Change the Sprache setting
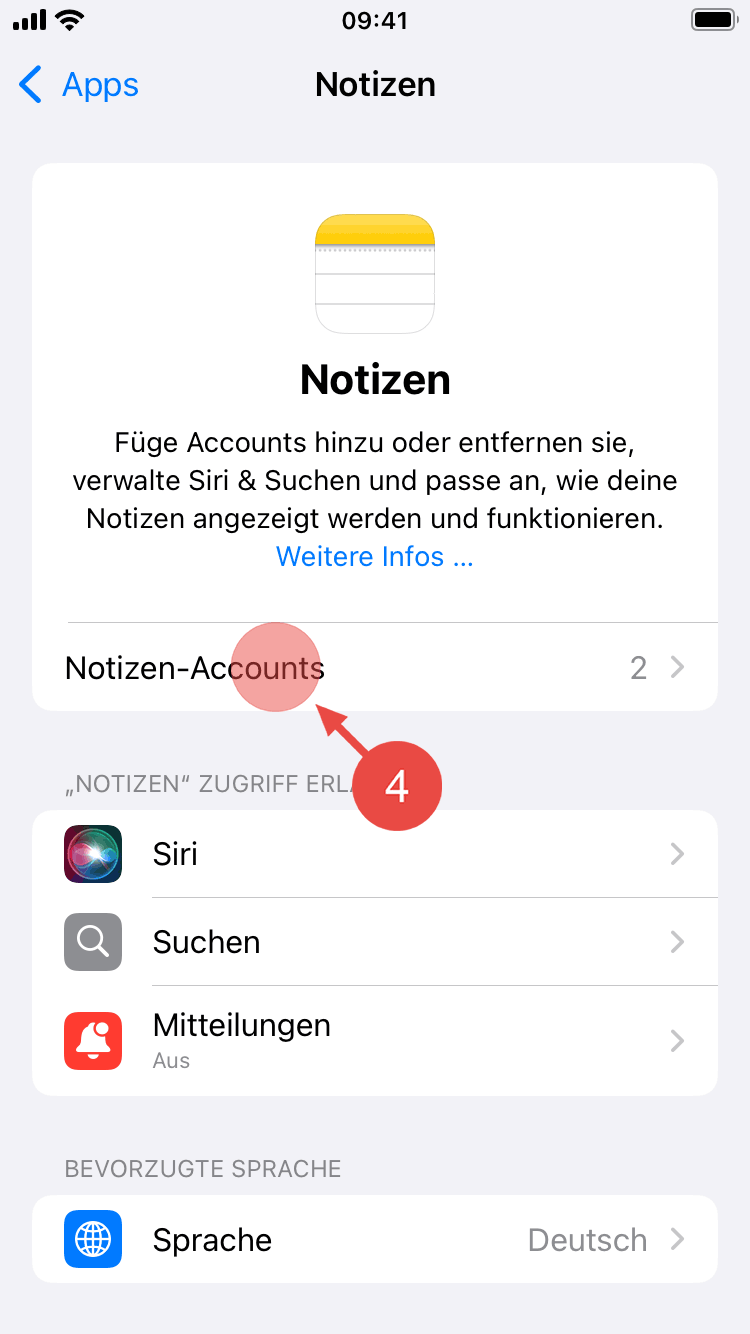 [375, 1240]
